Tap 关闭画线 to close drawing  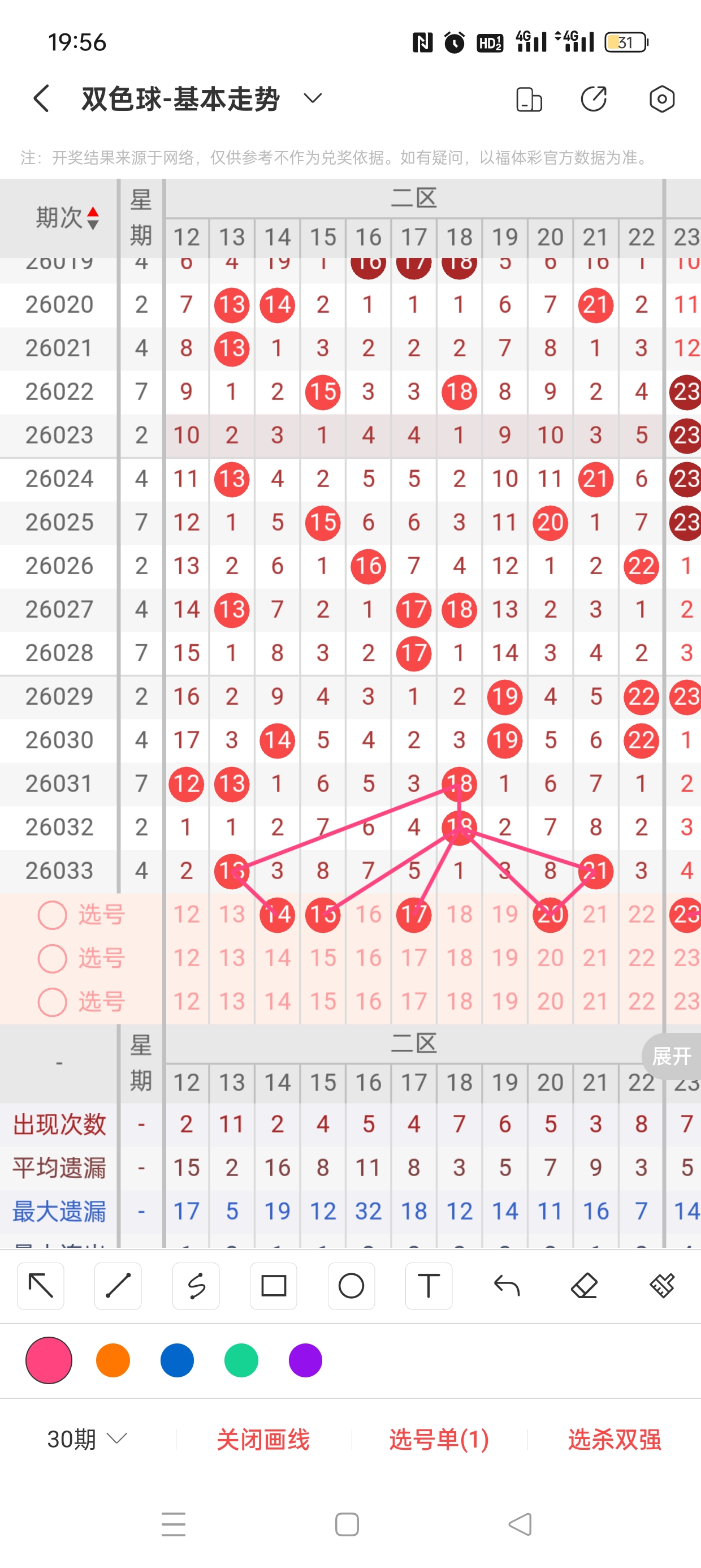click(x=263, y=1440)
